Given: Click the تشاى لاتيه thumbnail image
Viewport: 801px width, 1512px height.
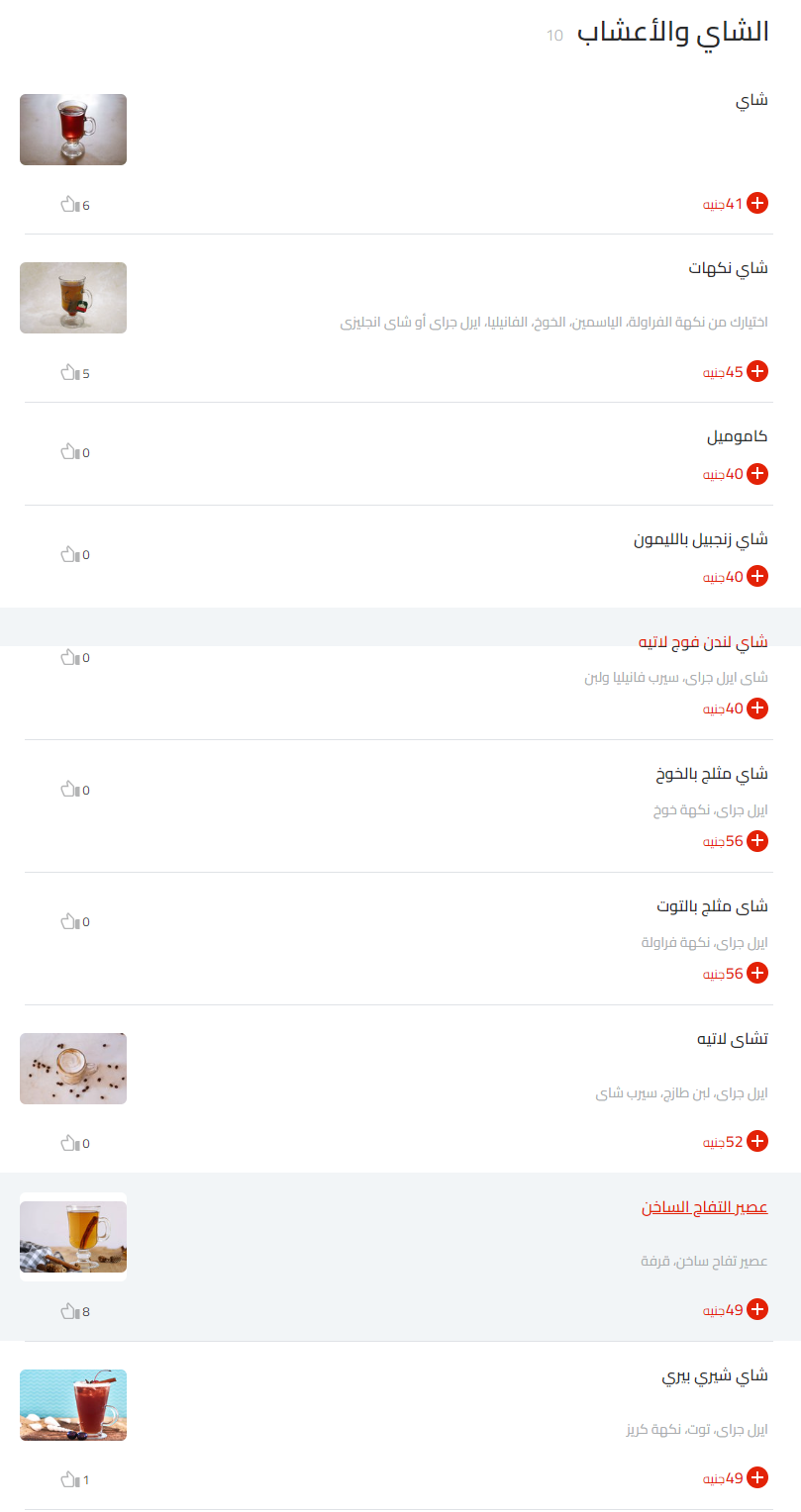Looking at the screenshot, I should [x=72, y=1069].
